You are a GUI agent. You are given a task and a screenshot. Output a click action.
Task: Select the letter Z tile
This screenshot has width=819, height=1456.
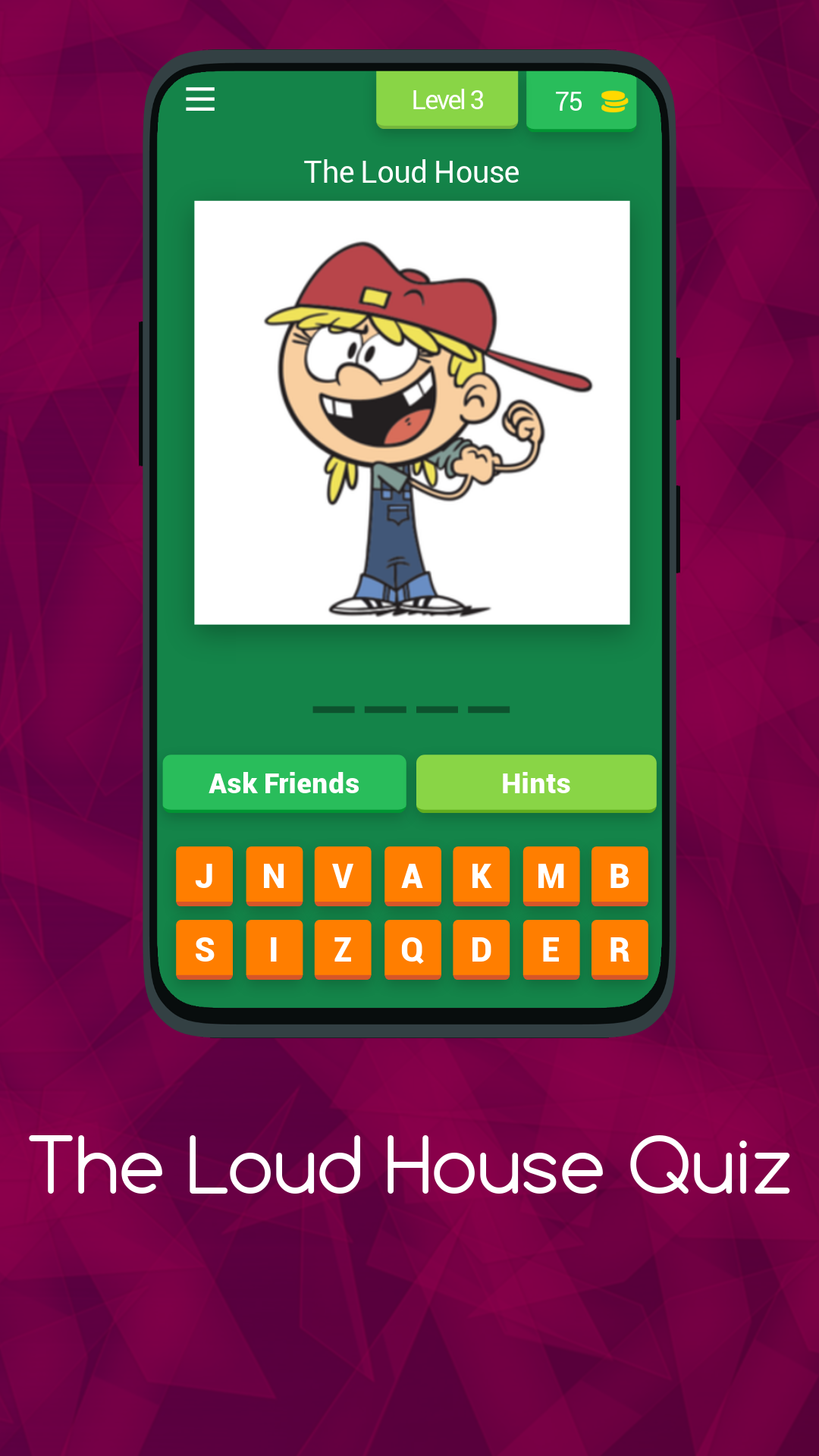[x=343, y=949]
